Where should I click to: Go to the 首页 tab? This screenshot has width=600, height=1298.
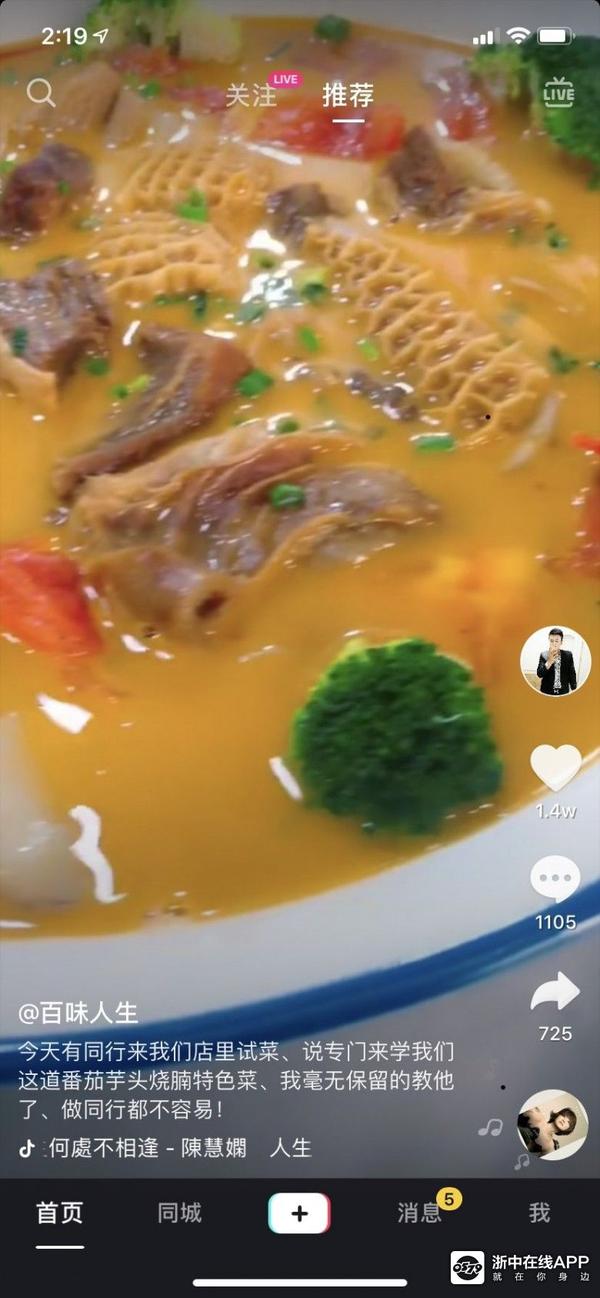[60, 1213]
